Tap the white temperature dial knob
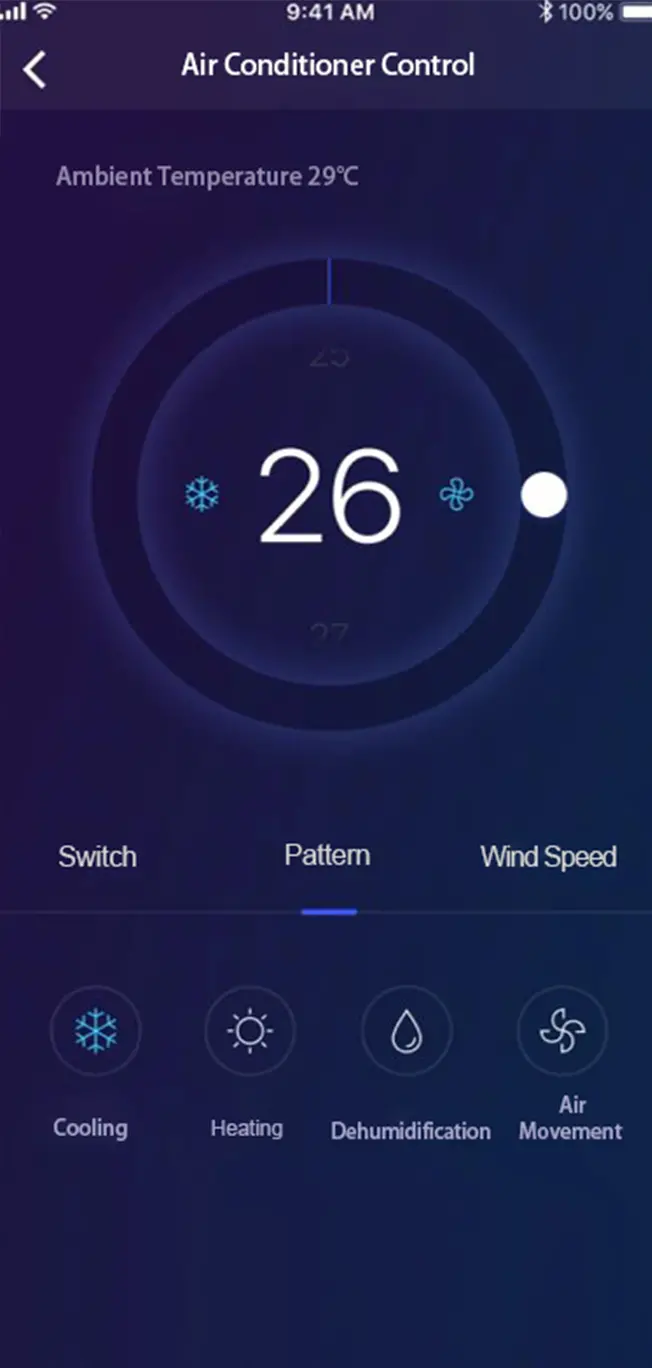 coord(544,496)
